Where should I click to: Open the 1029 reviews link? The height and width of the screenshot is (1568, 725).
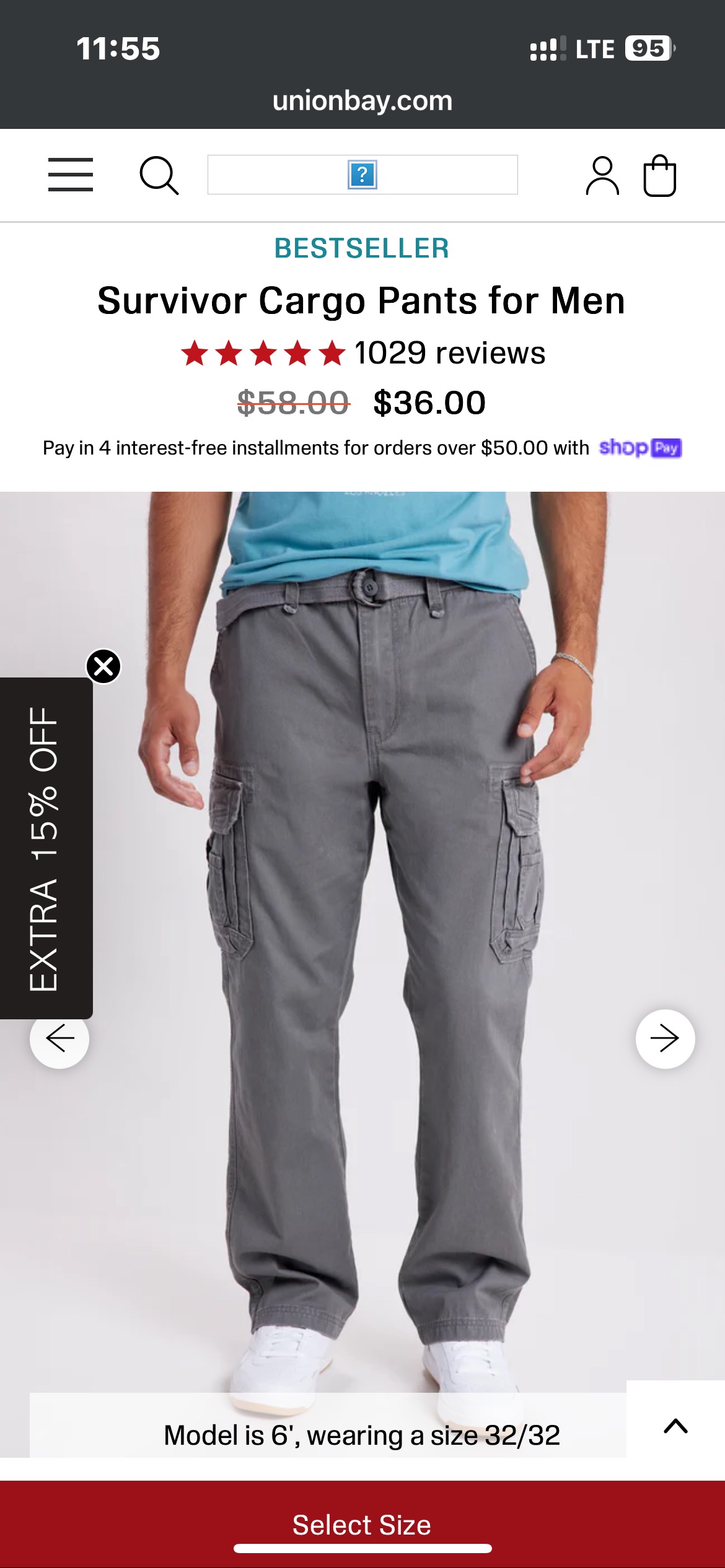(449, 353)
